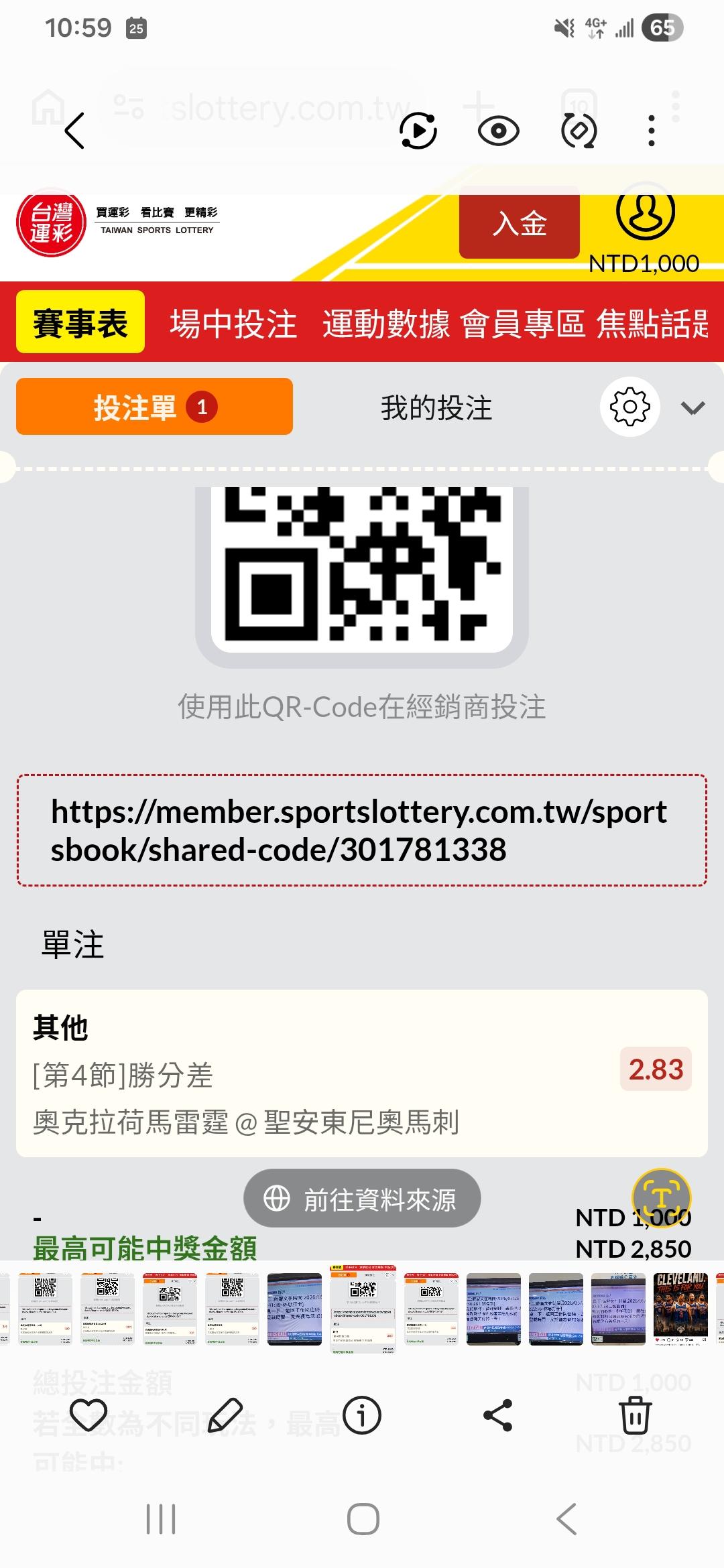
Task: Edit the picture with the pencil icon
Action: click(225, 1415)
